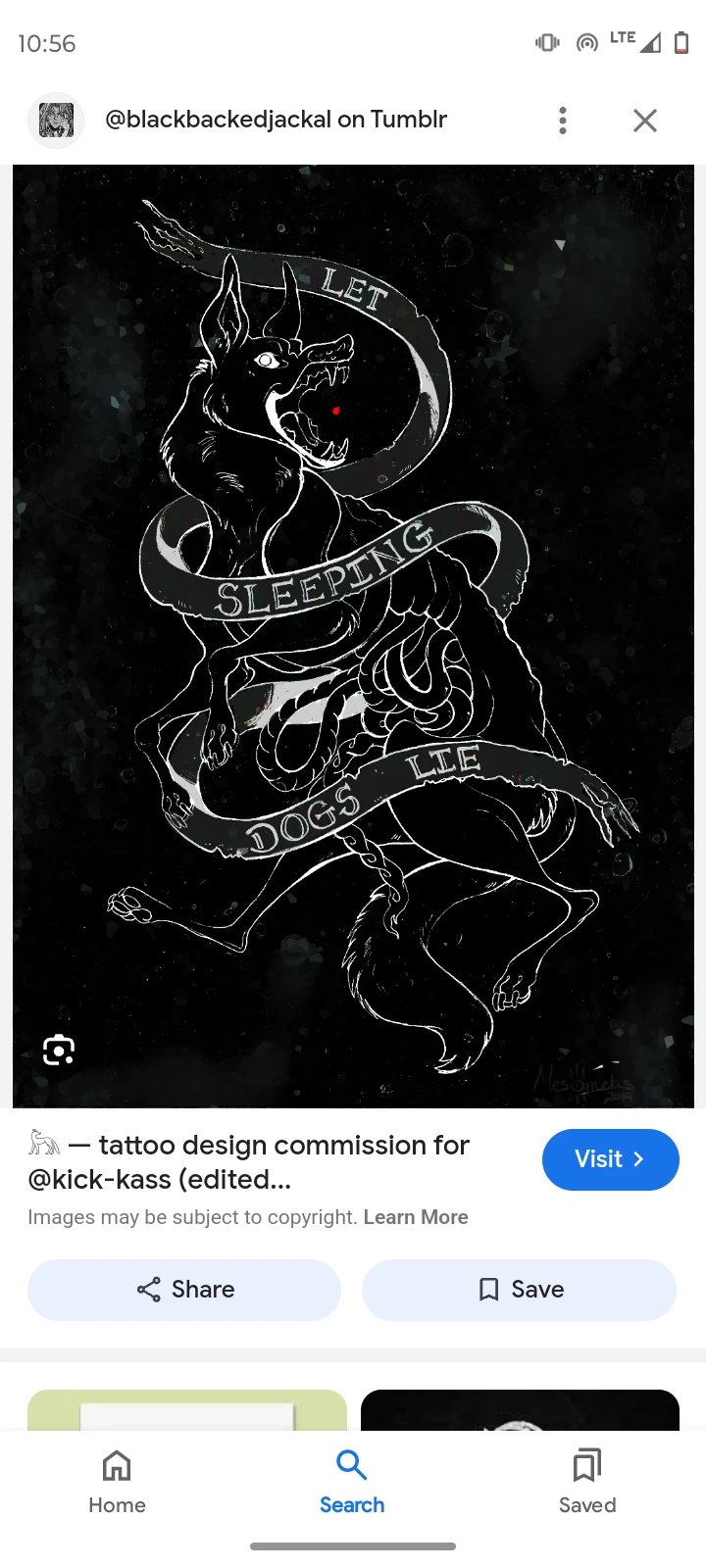
Task: Save the image to collections
Action: pos(519,1290)
